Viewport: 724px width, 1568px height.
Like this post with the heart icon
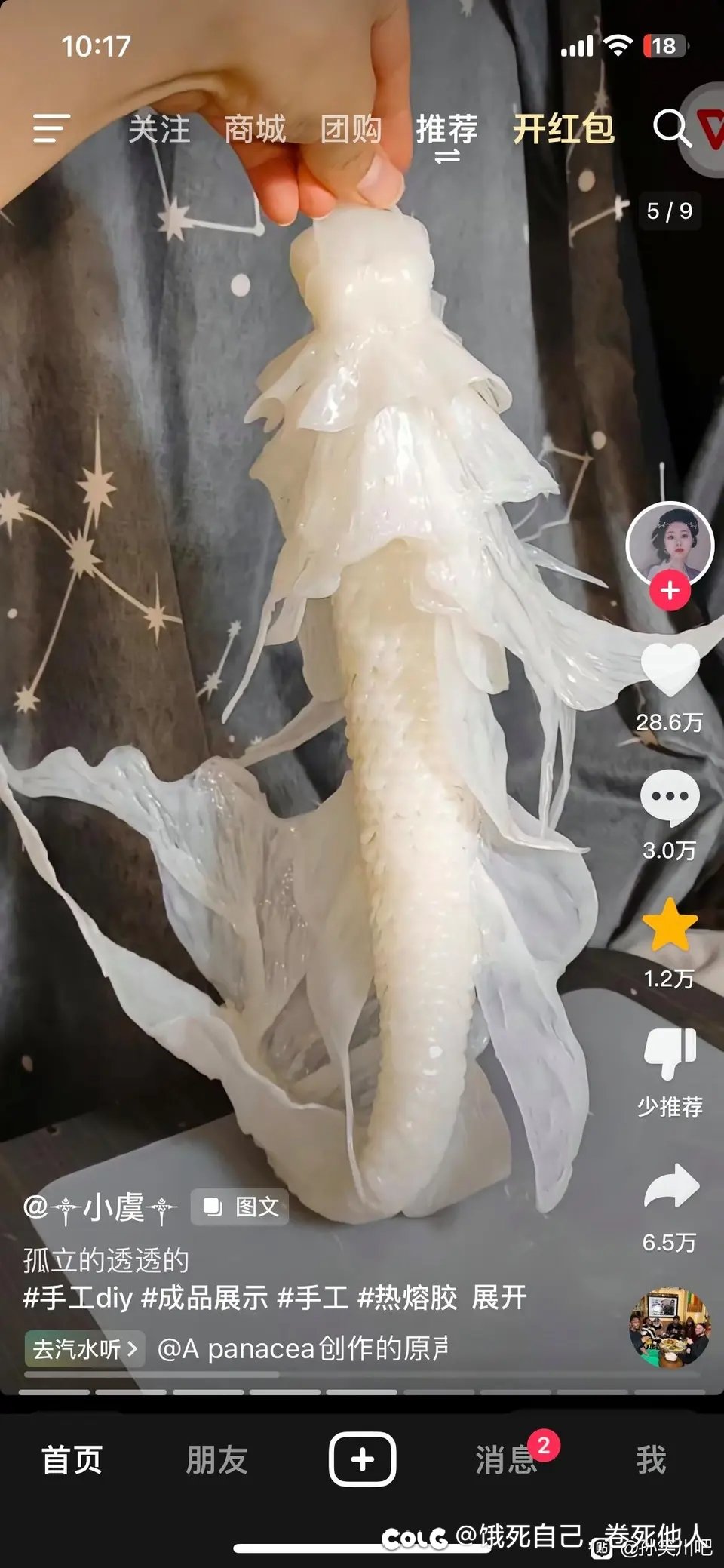pos(670,669)
